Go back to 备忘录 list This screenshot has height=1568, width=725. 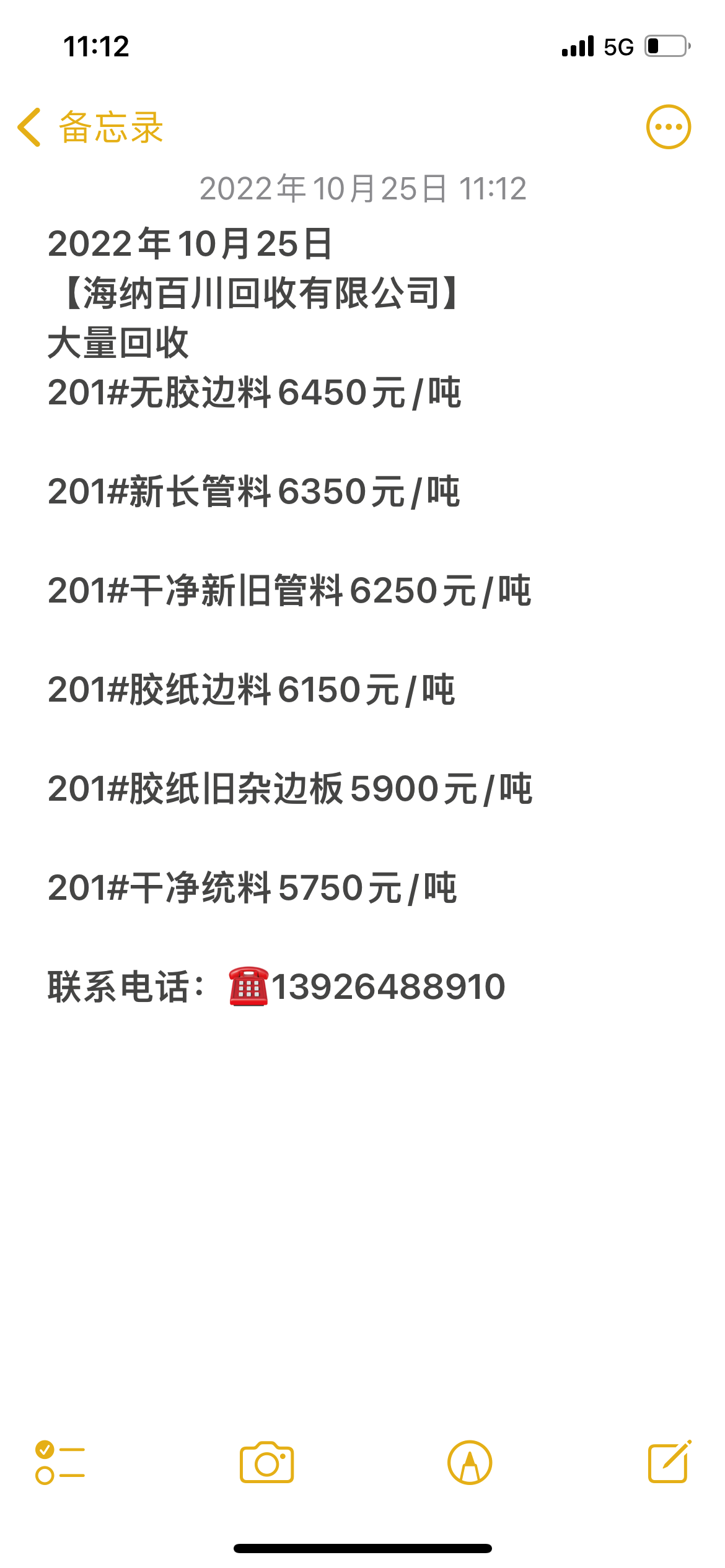point(90,128)
